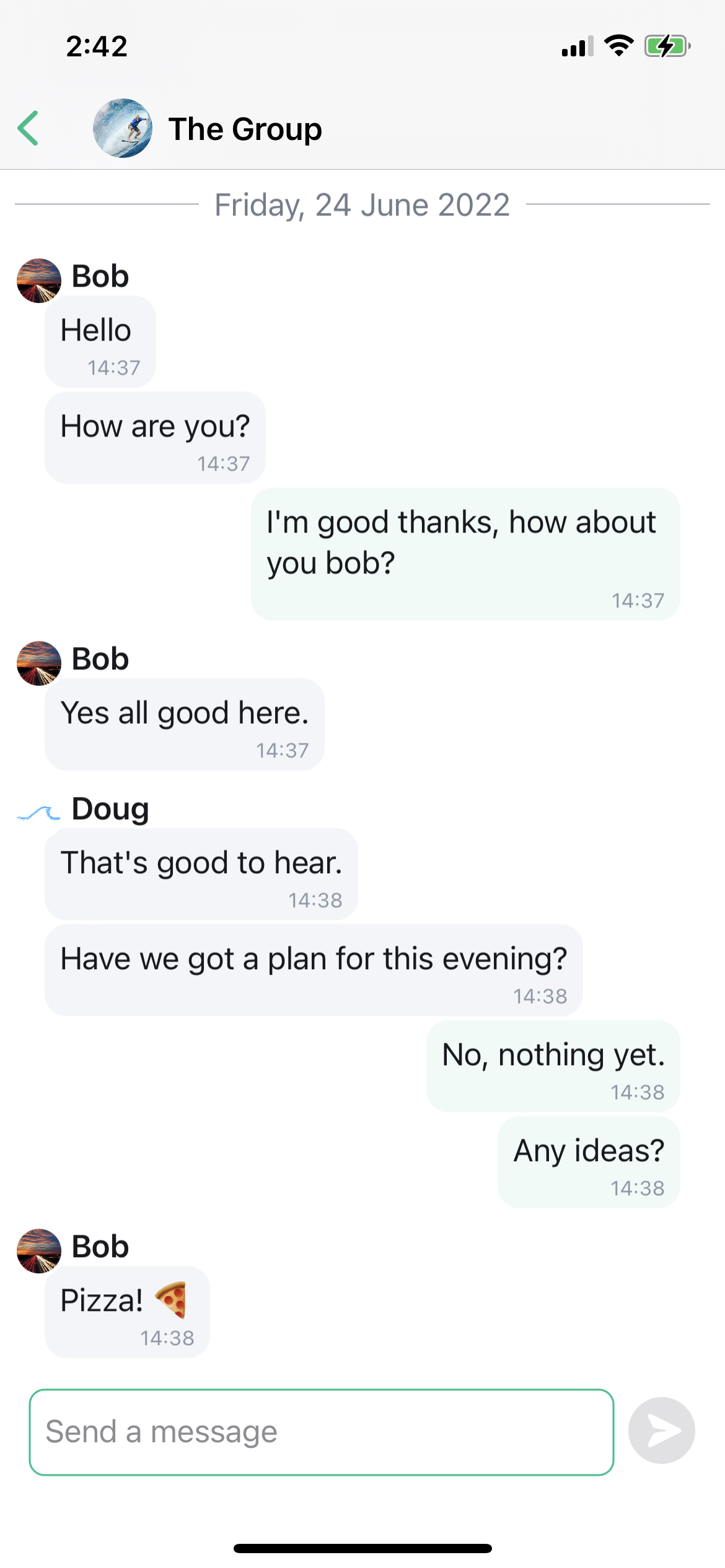The image size is (725, 1568).
Task: Open The Group chat details header
Action: pos(245,129)
